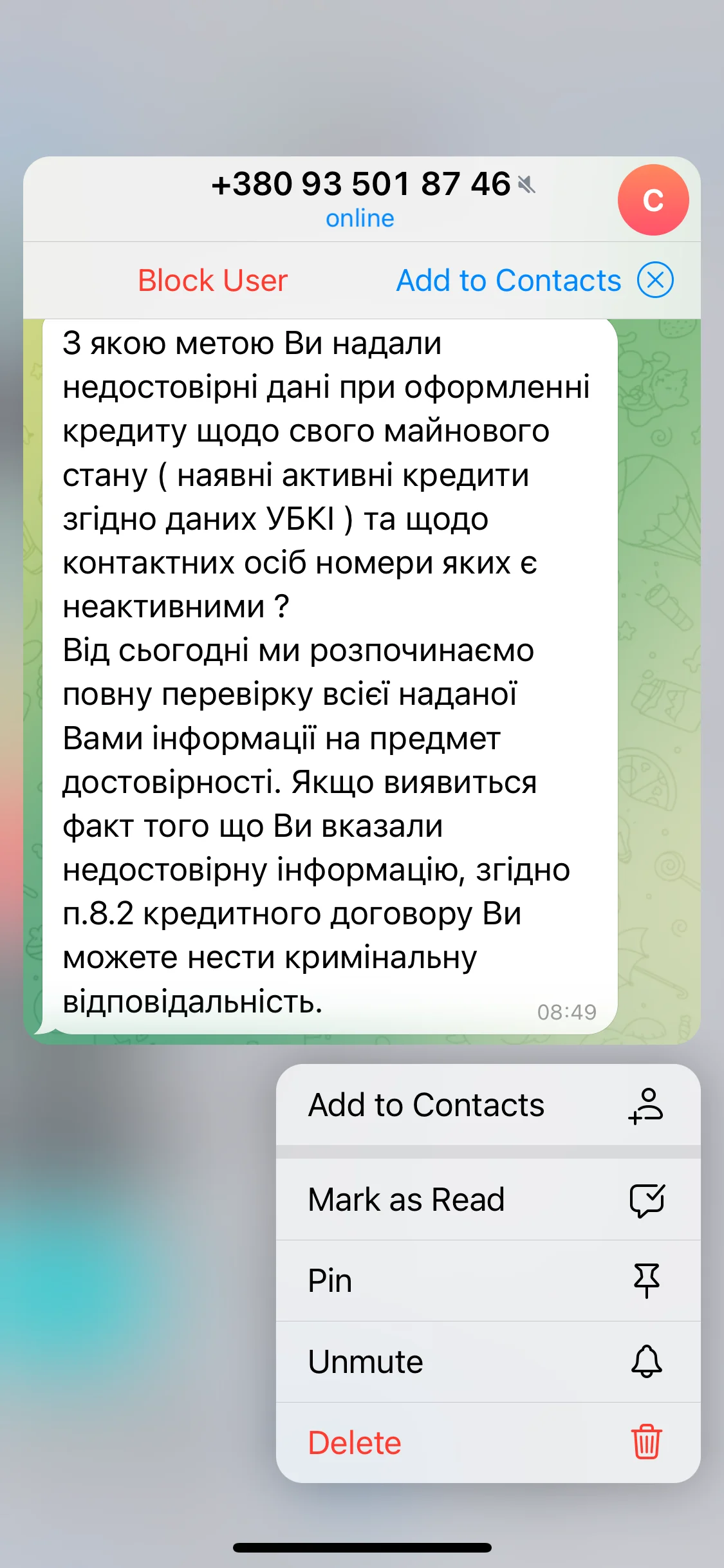This screenshot has width=724, height=1568.
Task: Block this user
Action: click(x=212, y=281)
